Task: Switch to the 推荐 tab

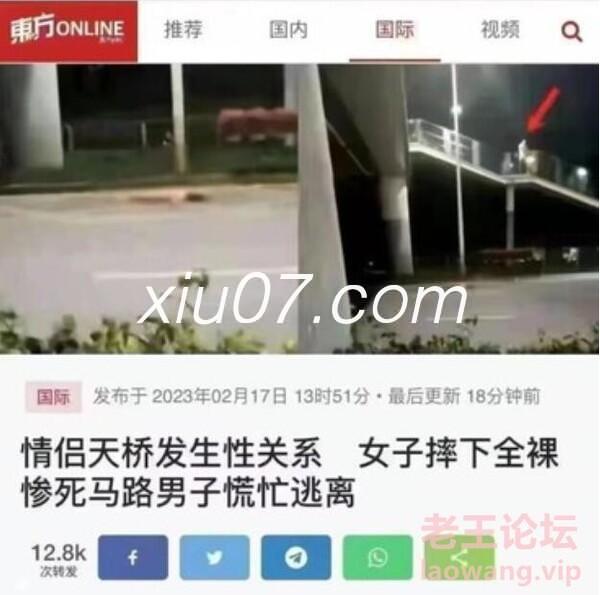Action: tap(183, 30)
